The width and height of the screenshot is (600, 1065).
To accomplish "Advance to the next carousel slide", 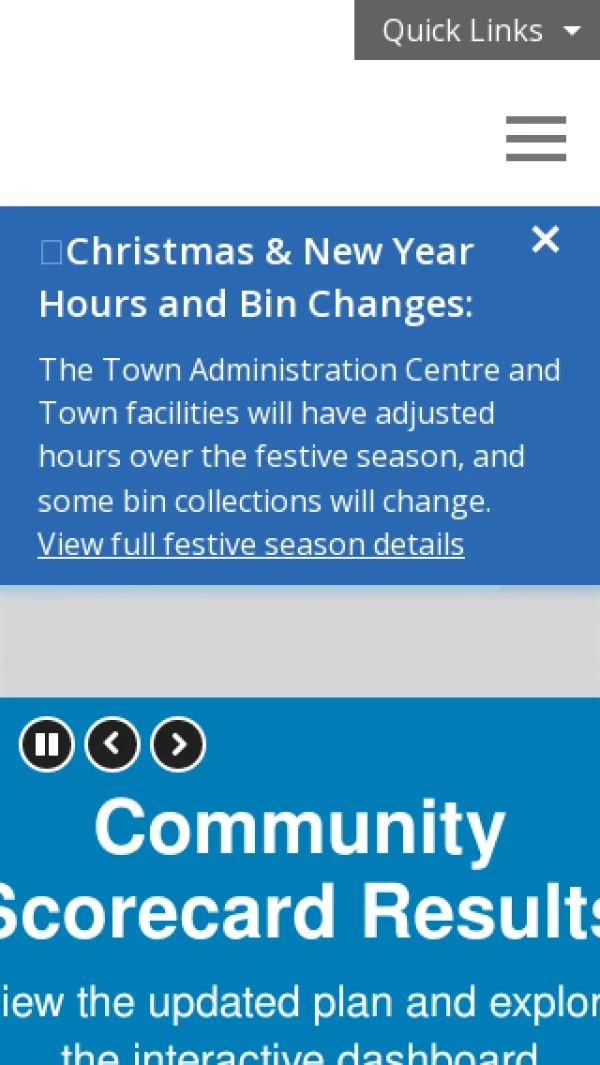I will pos(178,744).
